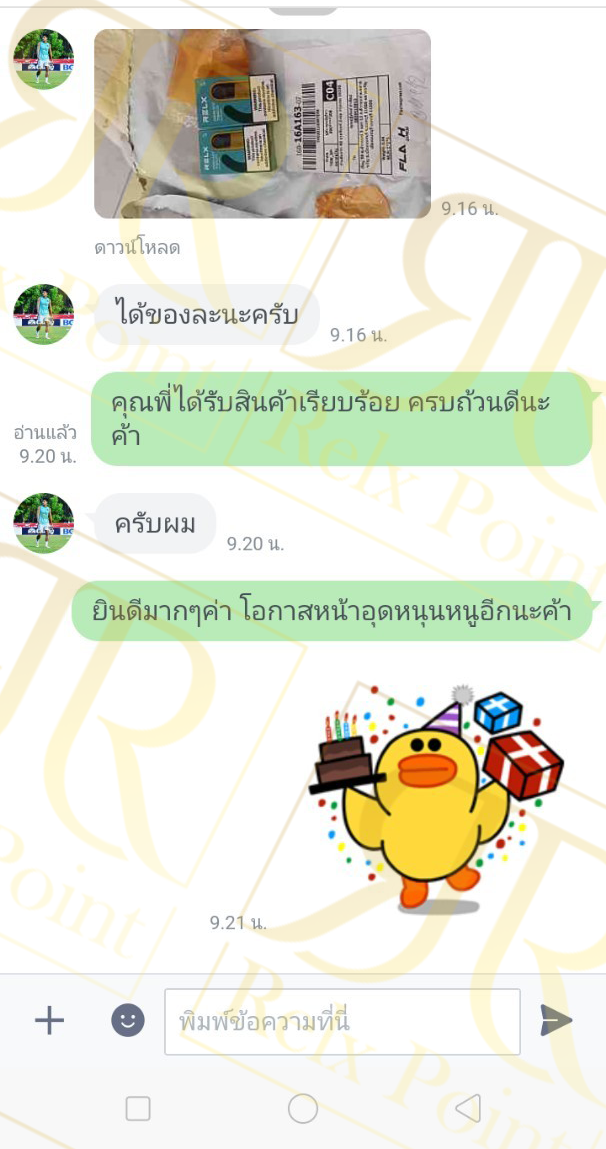The image size is (606, 1149).
Task: Tap the duck party sticker
Action: [435, 799]
